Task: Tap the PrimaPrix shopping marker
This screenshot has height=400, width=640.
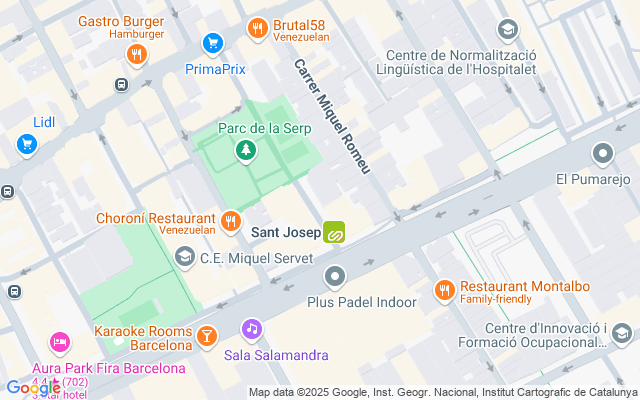Action: (x=212, y=44)
